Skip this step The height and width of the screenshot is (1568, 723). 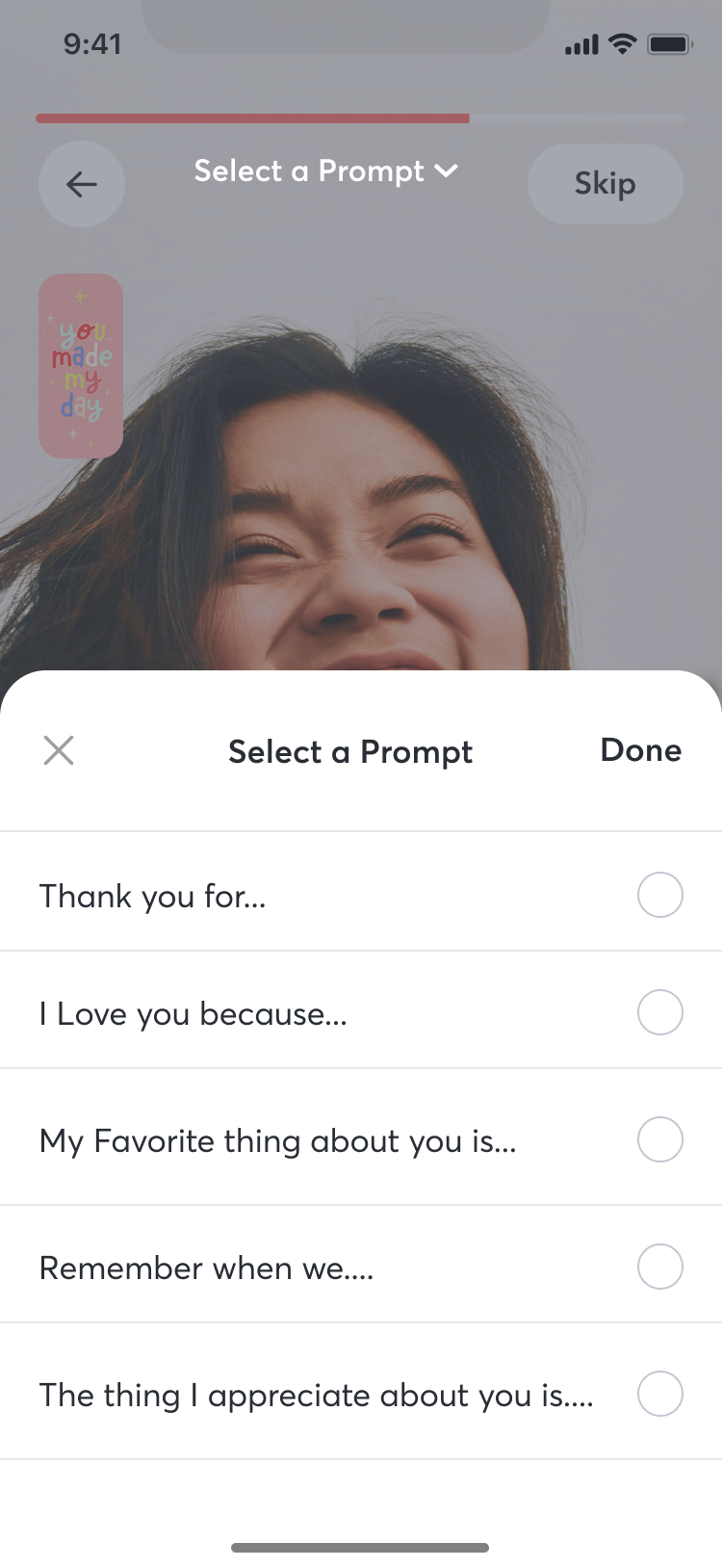605,184
